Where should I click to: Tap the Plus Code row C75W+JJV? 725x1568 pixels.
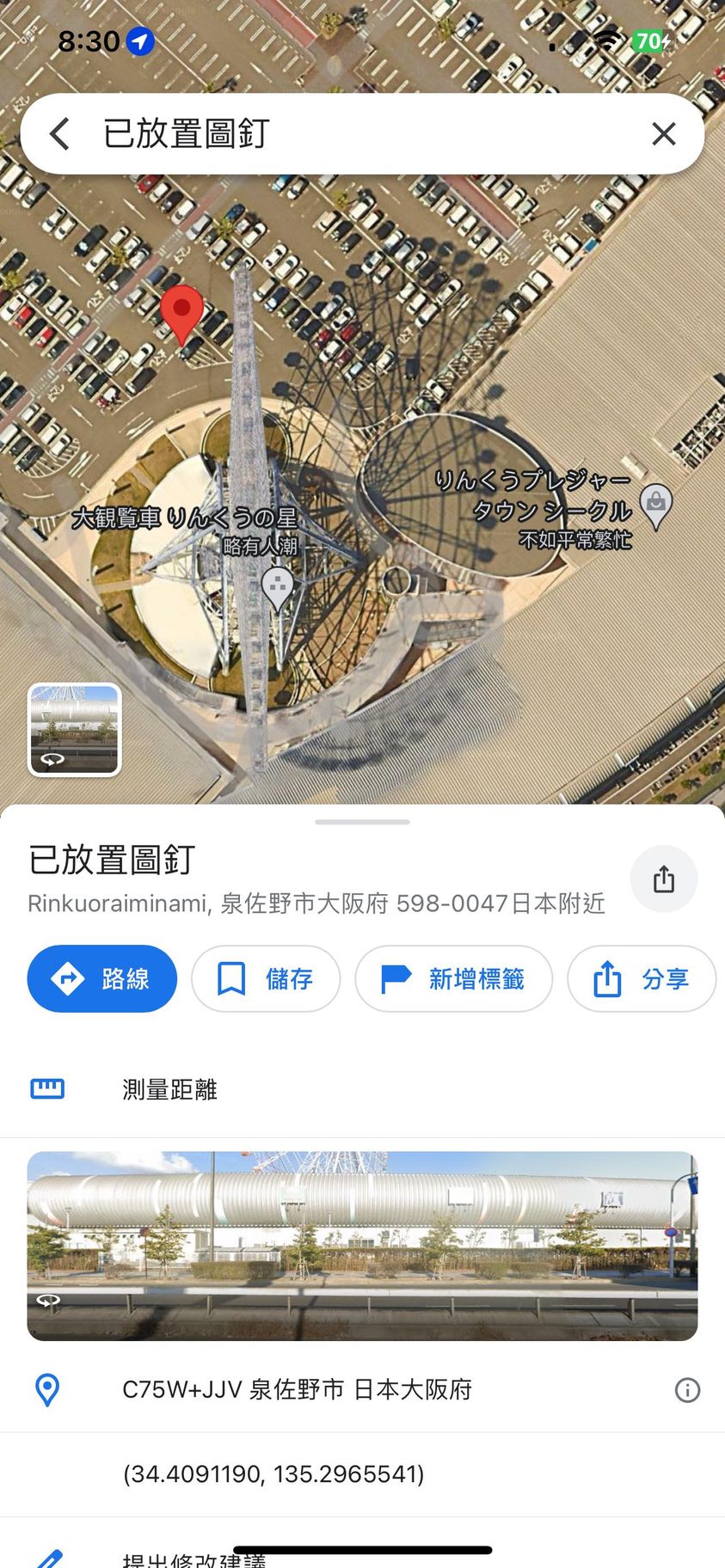(x=297, y=1389)
